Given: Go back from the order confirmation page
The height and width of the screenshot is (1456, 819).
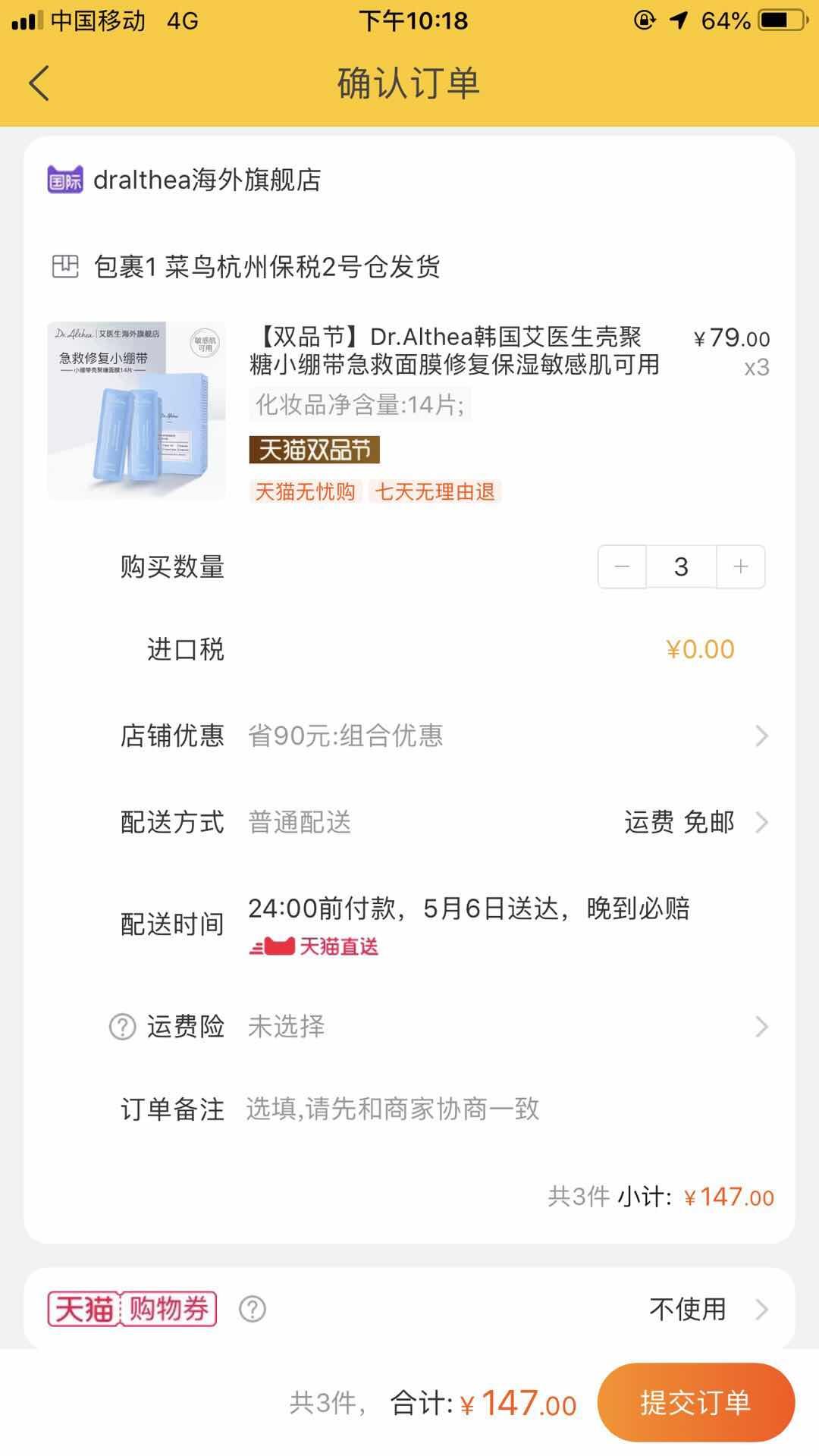Looking at the screenshot, I should point(39,83).
